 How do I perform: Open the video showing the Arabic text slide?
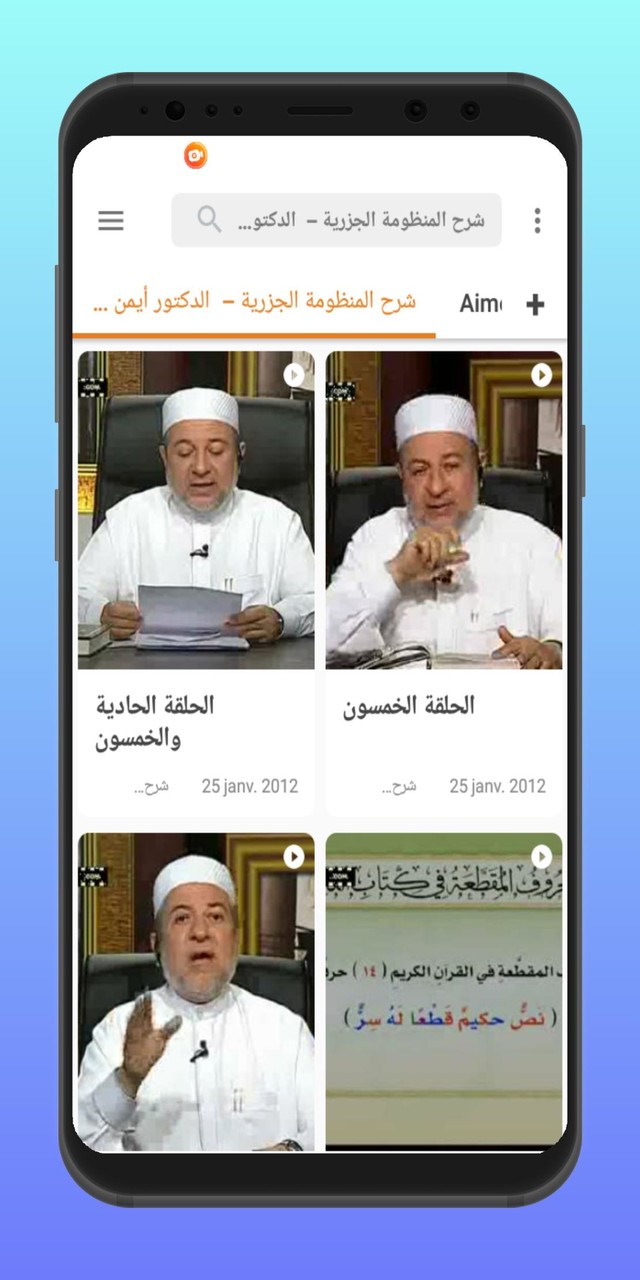tap(444, 990)
